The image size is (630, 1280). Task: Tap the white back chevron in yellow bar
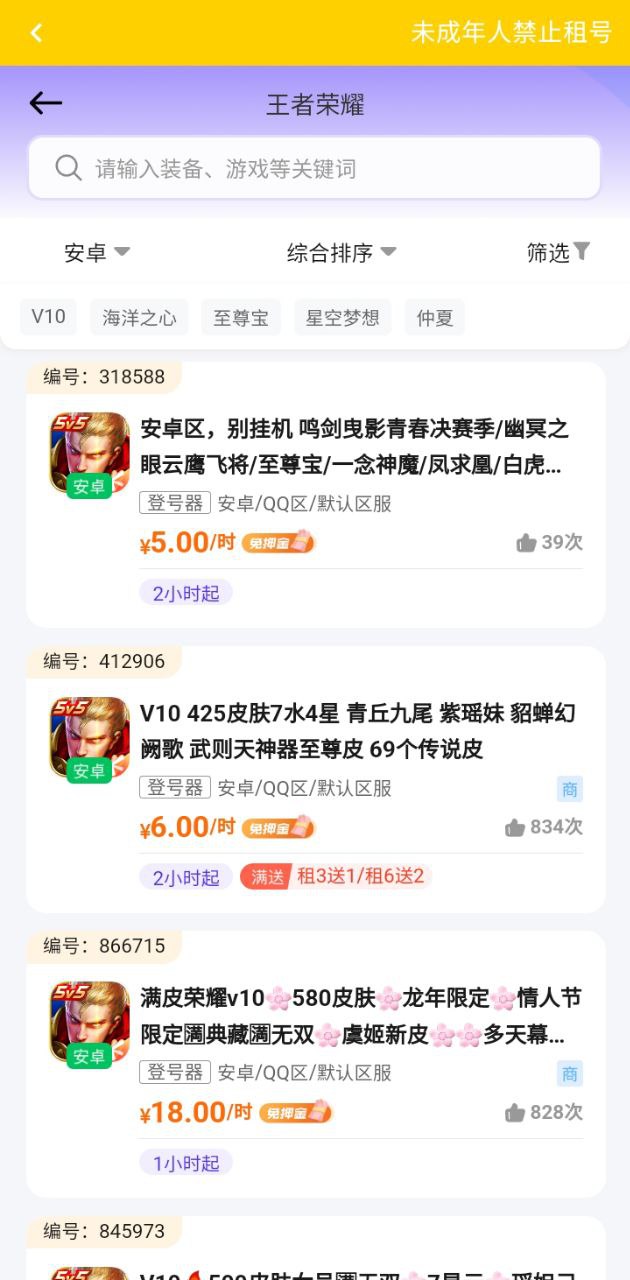click(x=36, y=33)
